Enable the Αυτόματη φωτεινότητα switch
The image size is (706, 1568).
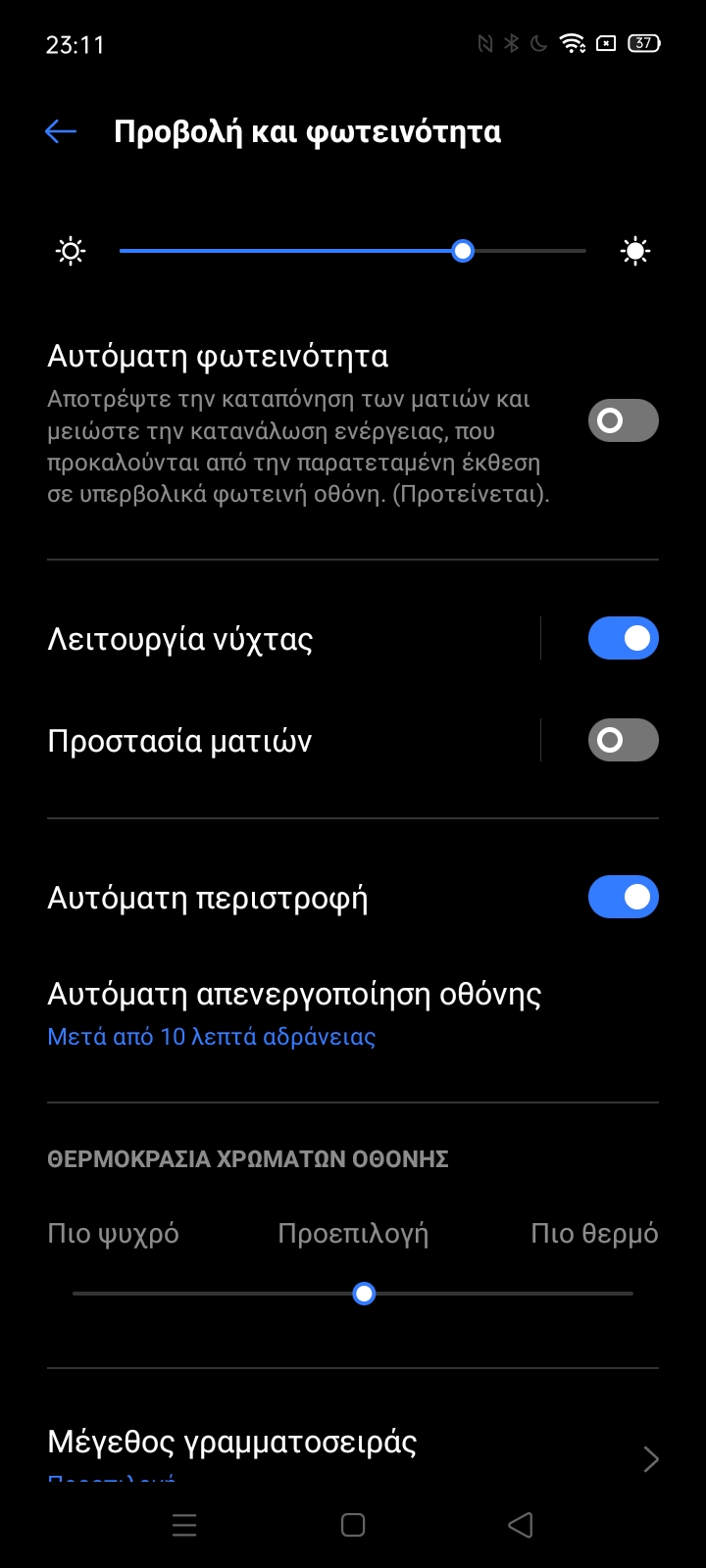pos(623,420)
